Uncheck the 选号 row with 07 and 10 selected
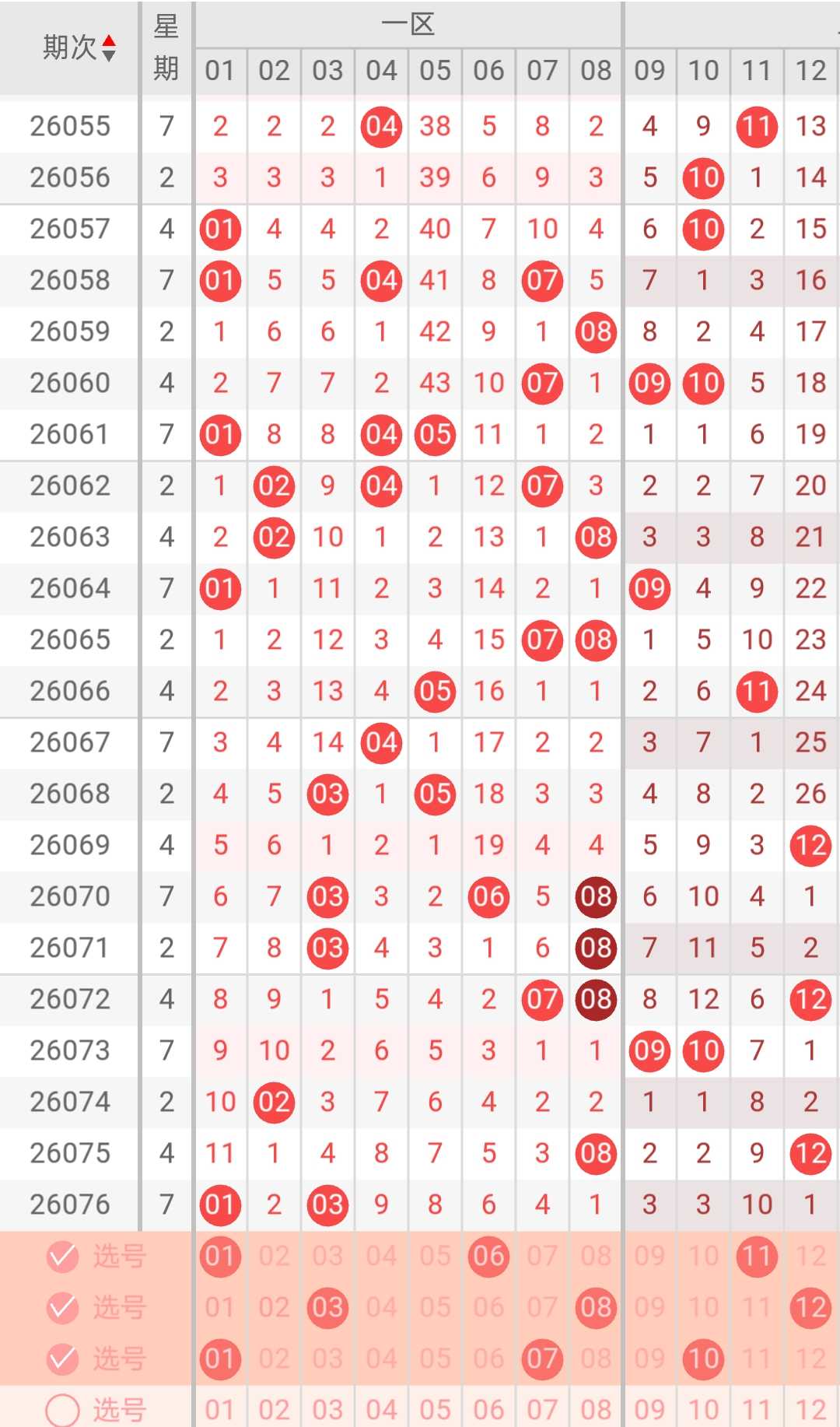 coord(63,1359)
